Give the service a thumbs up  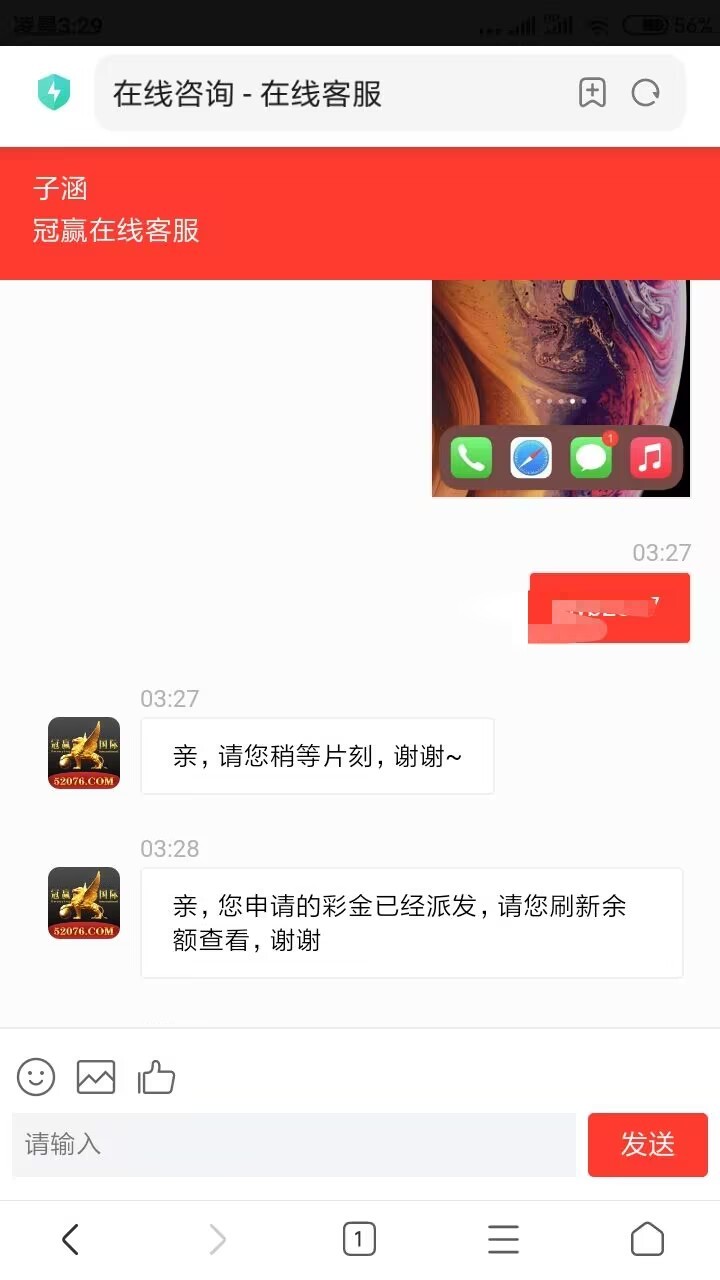pos(156,1077)
